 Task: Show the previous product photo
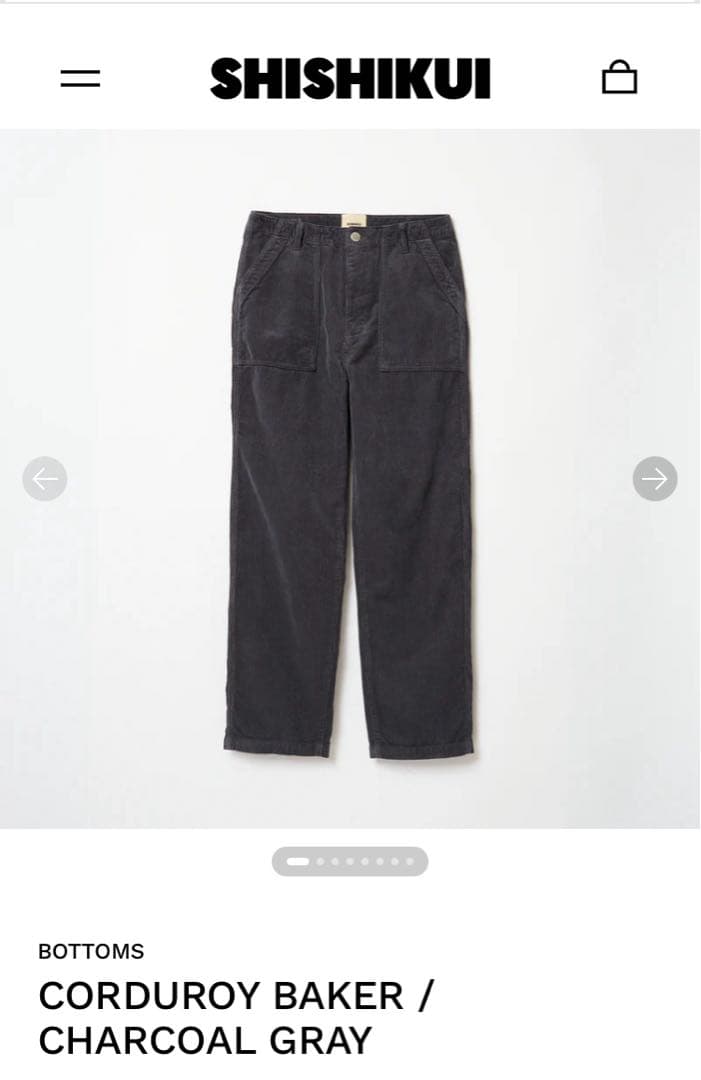(x=45, y=479)
